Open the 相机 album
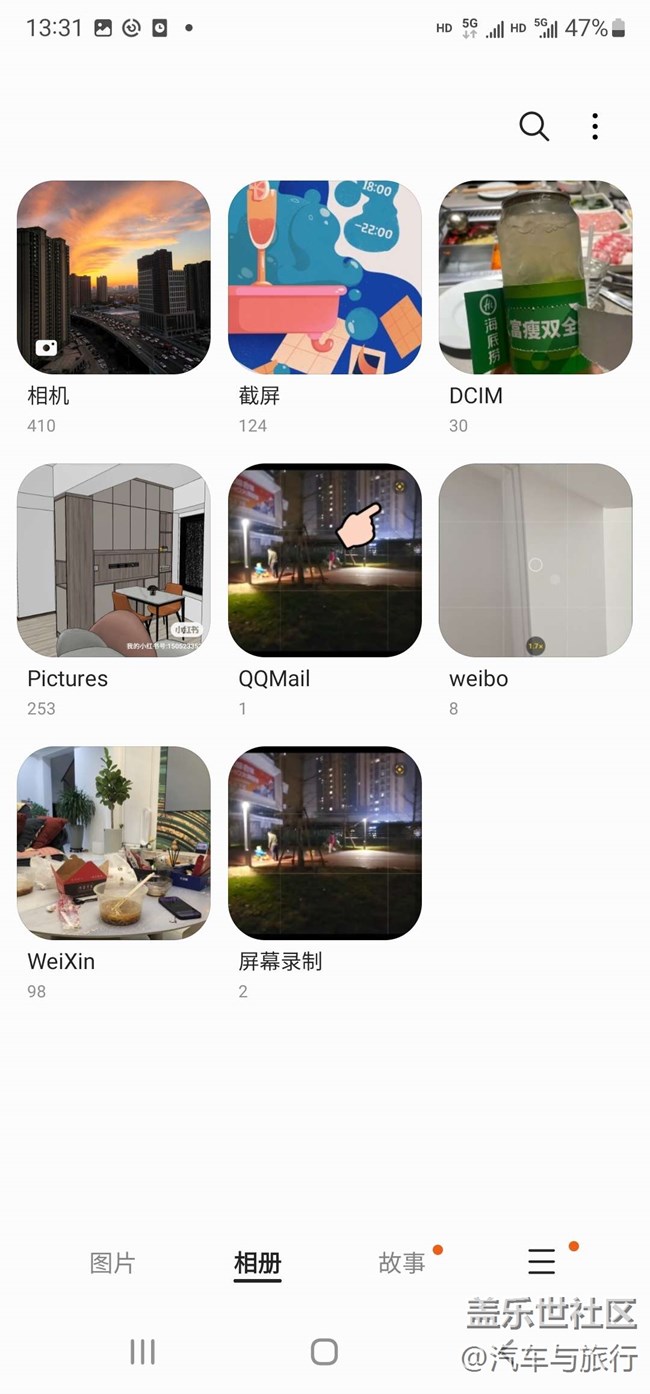 click(114, 277)
